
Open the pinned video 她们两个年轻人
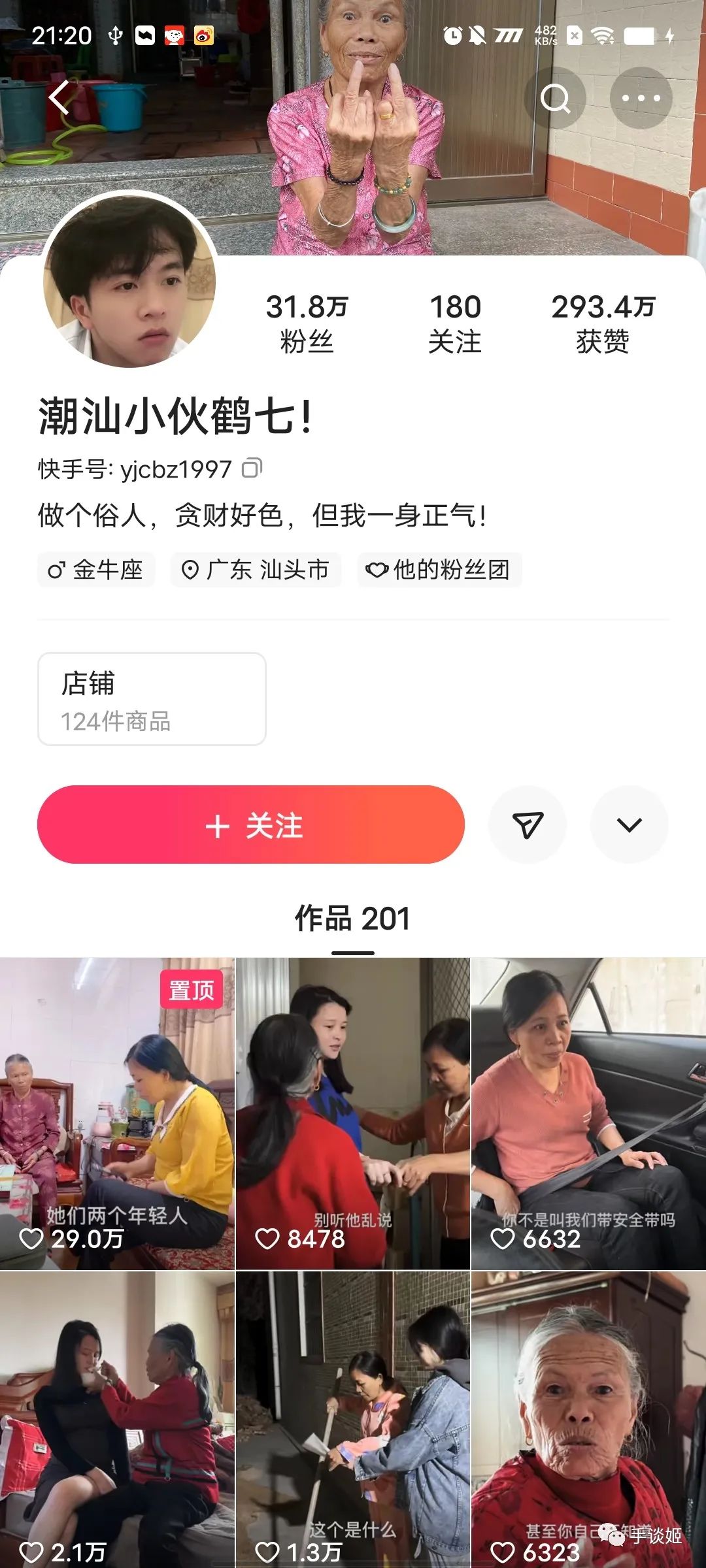(117, 1113)
